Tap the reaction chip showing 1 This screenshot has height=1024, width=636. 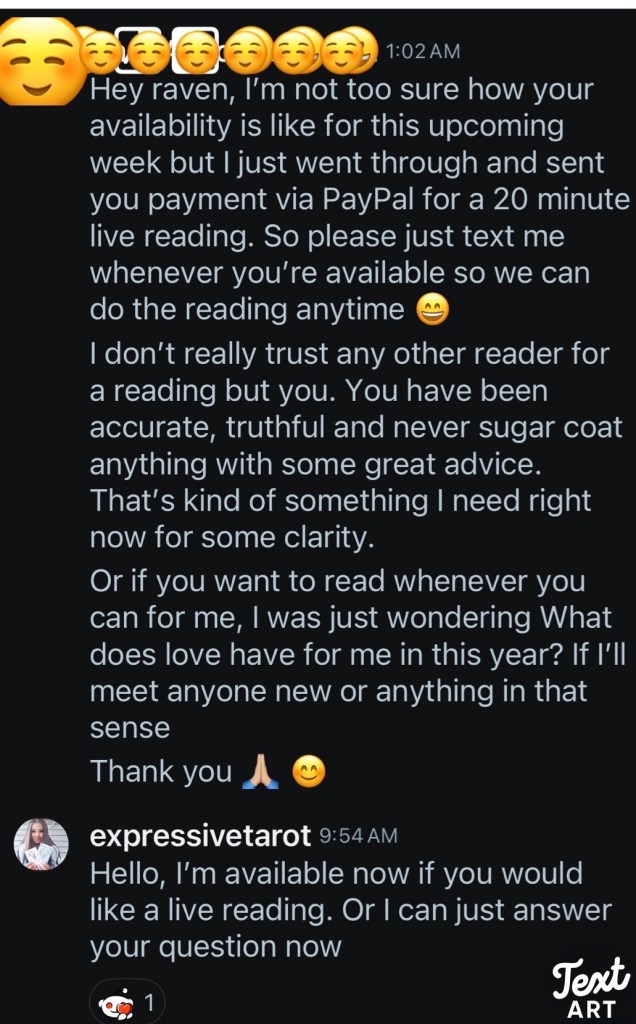[127, 1003]
